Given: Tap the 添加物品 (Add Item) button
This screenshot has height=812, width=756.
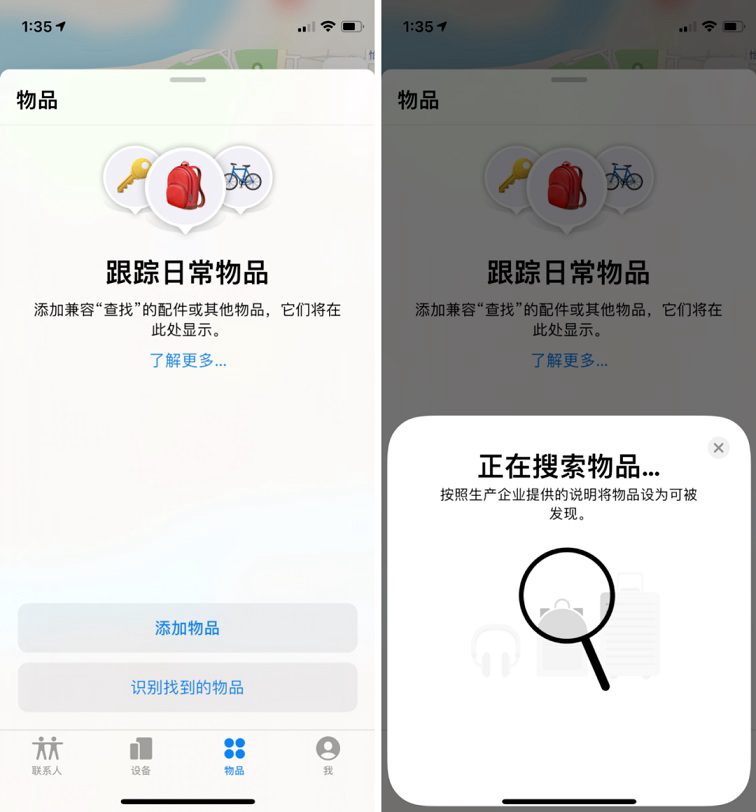Looking at the screenshot, I should tap(186, 628).
